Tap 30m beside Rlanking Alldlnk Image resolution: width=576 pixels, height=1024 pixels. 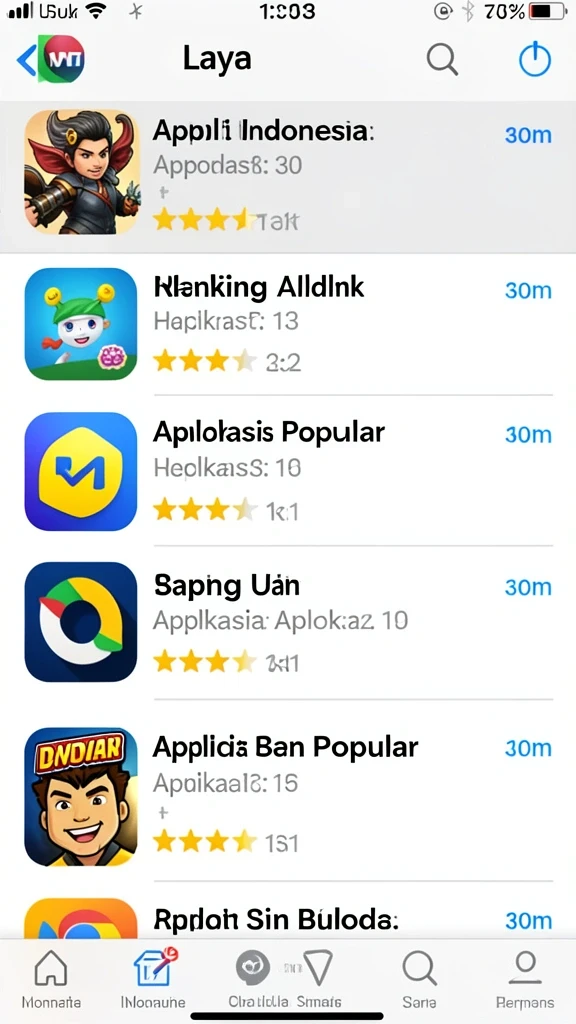click(528, 290)
